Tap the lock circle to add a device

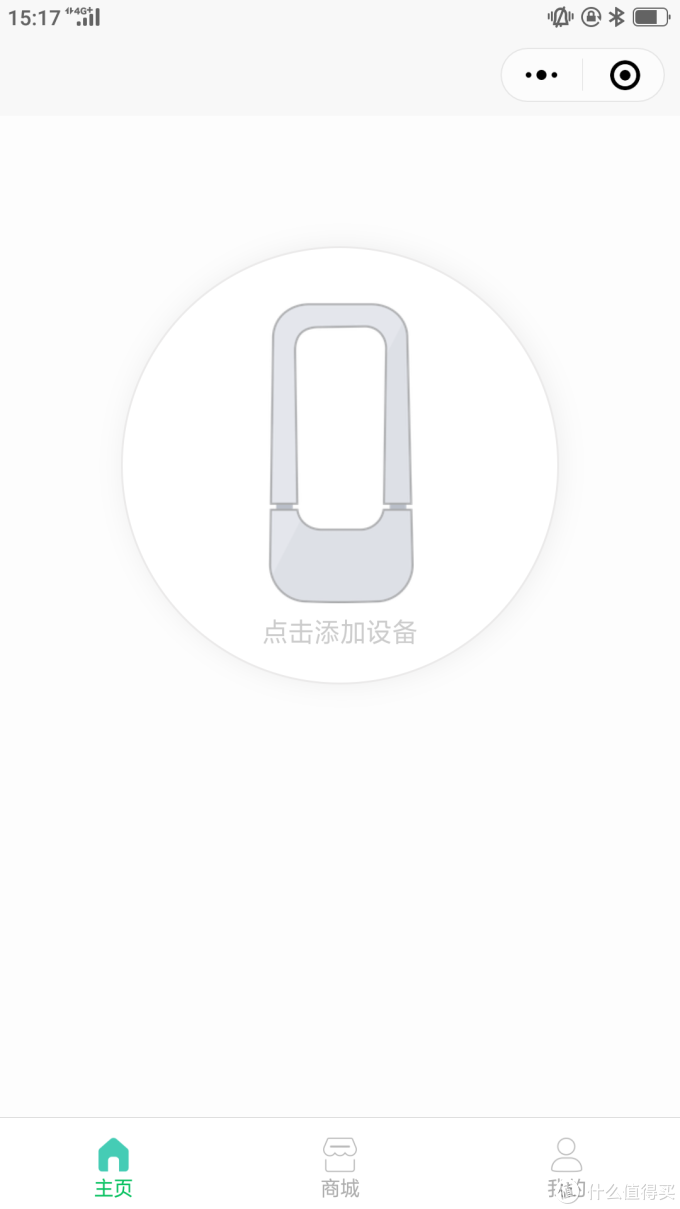(x=340, y=465)
